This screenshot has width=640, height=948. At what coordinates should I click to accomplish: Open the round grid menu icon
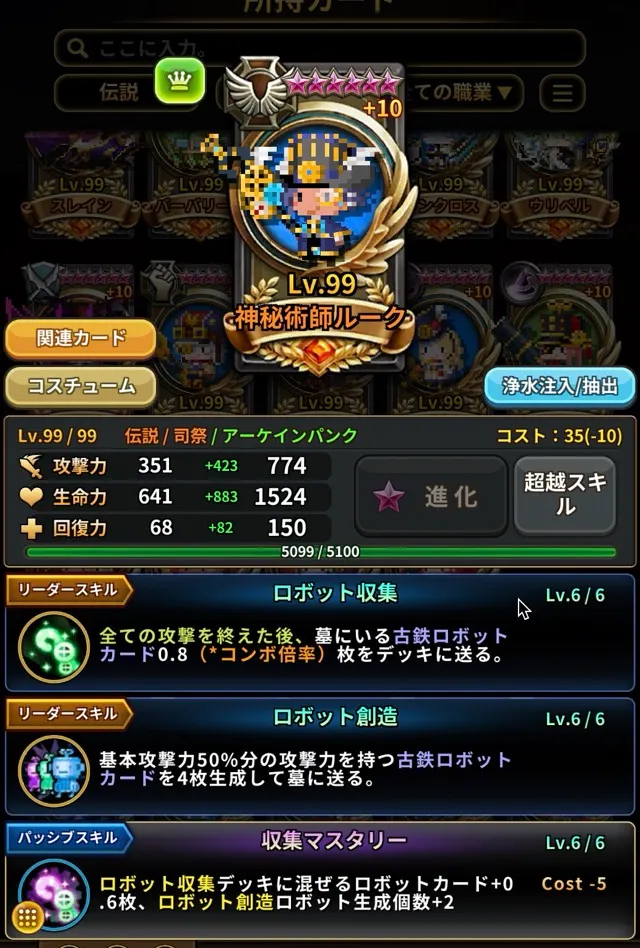tap(28, 916)
